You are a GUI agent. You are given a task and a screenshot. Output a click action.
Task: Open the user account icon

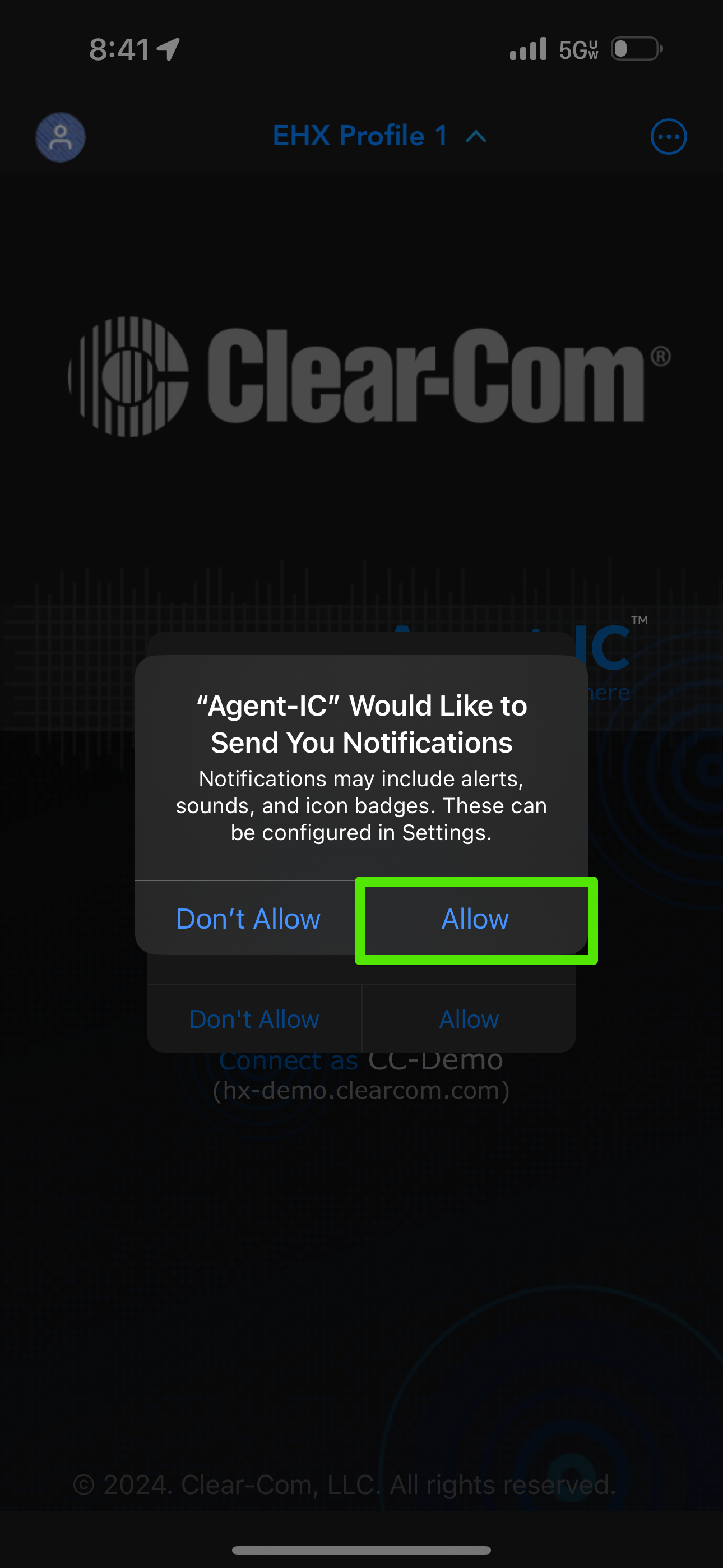coord(61,137)
